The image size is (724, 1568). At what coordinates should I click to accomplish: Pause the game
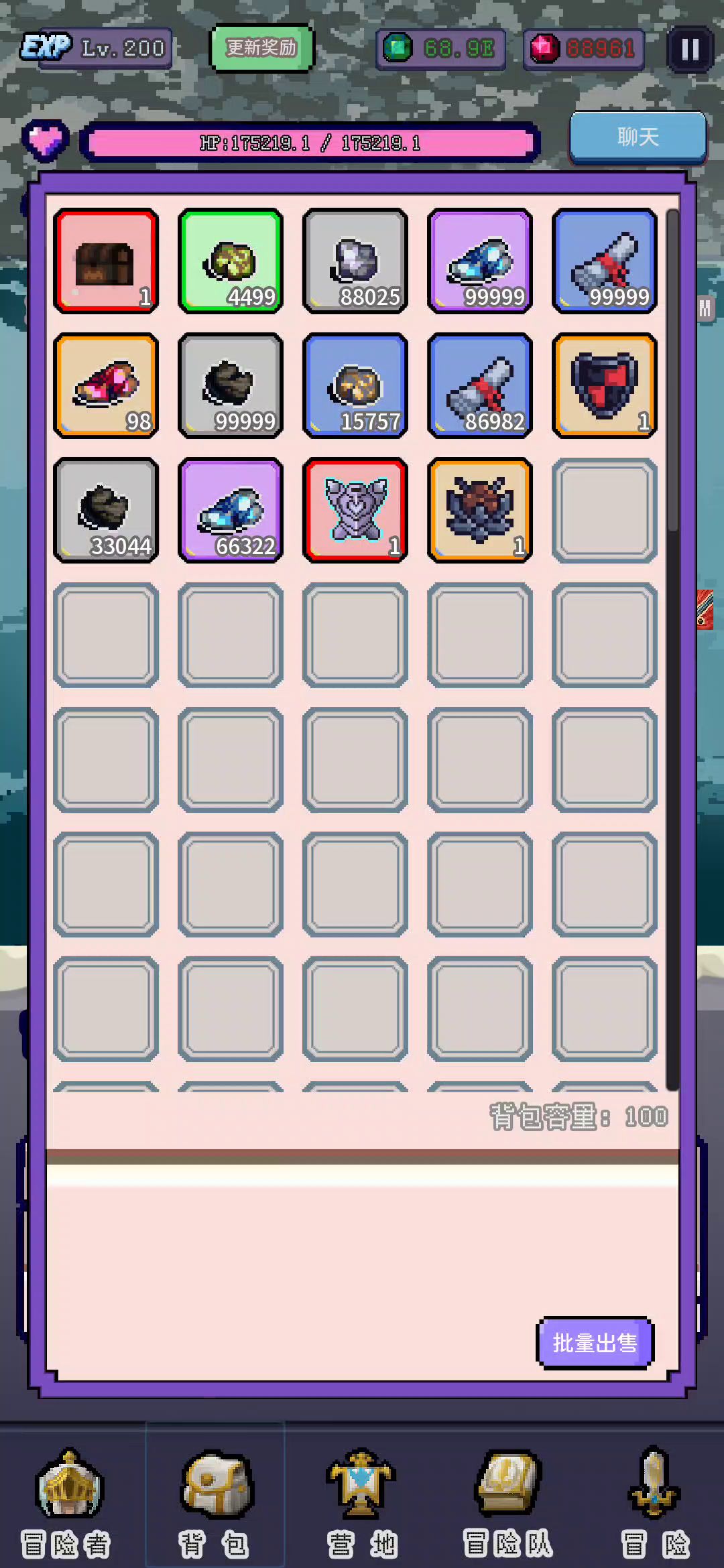(x=690, y=49)
